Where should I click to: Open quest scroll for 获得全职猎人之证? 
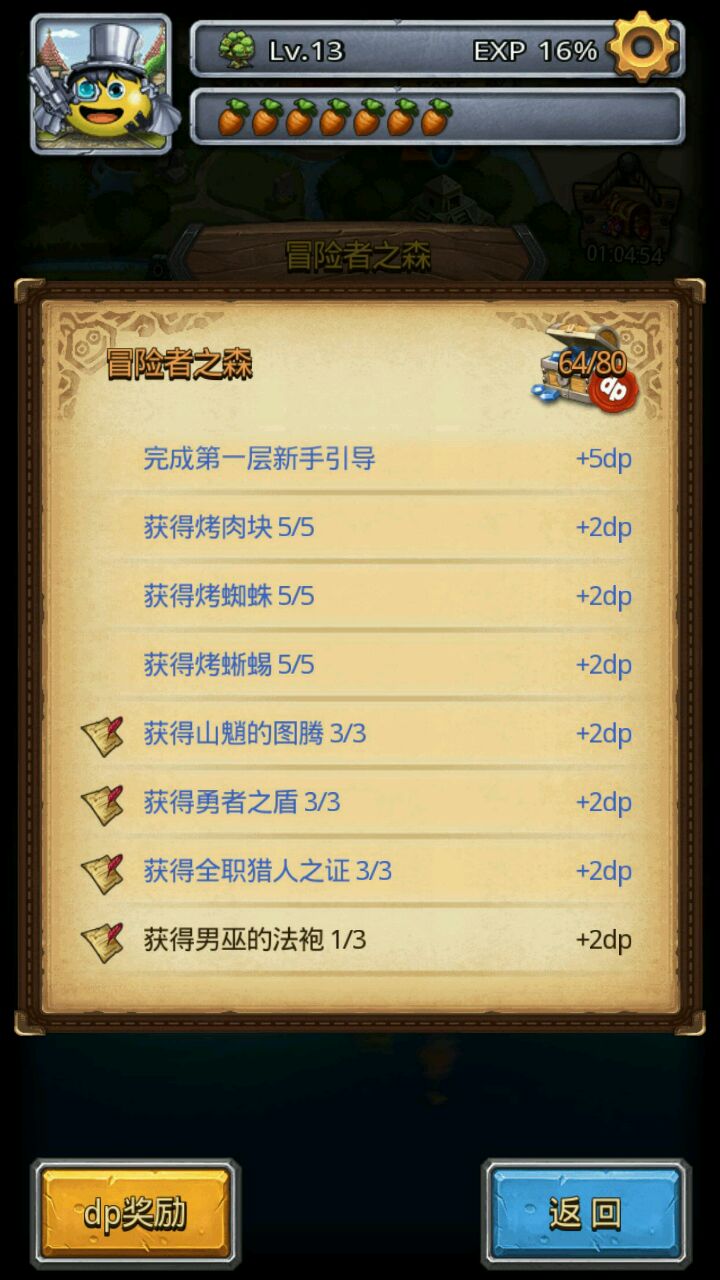click(x=101, y=872)
